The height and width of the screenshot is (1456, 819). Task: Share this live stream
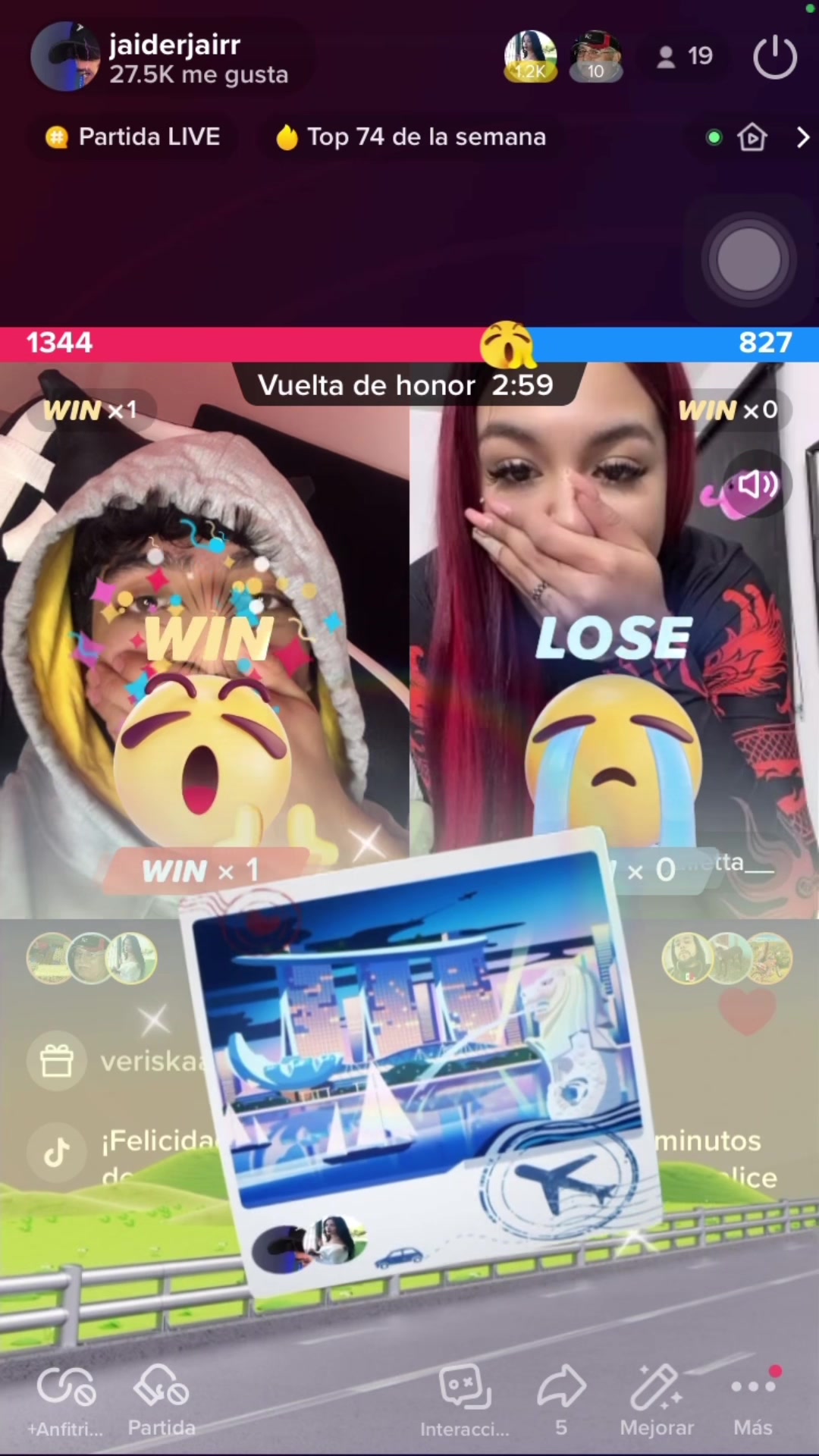click(x=561, y=1401)
